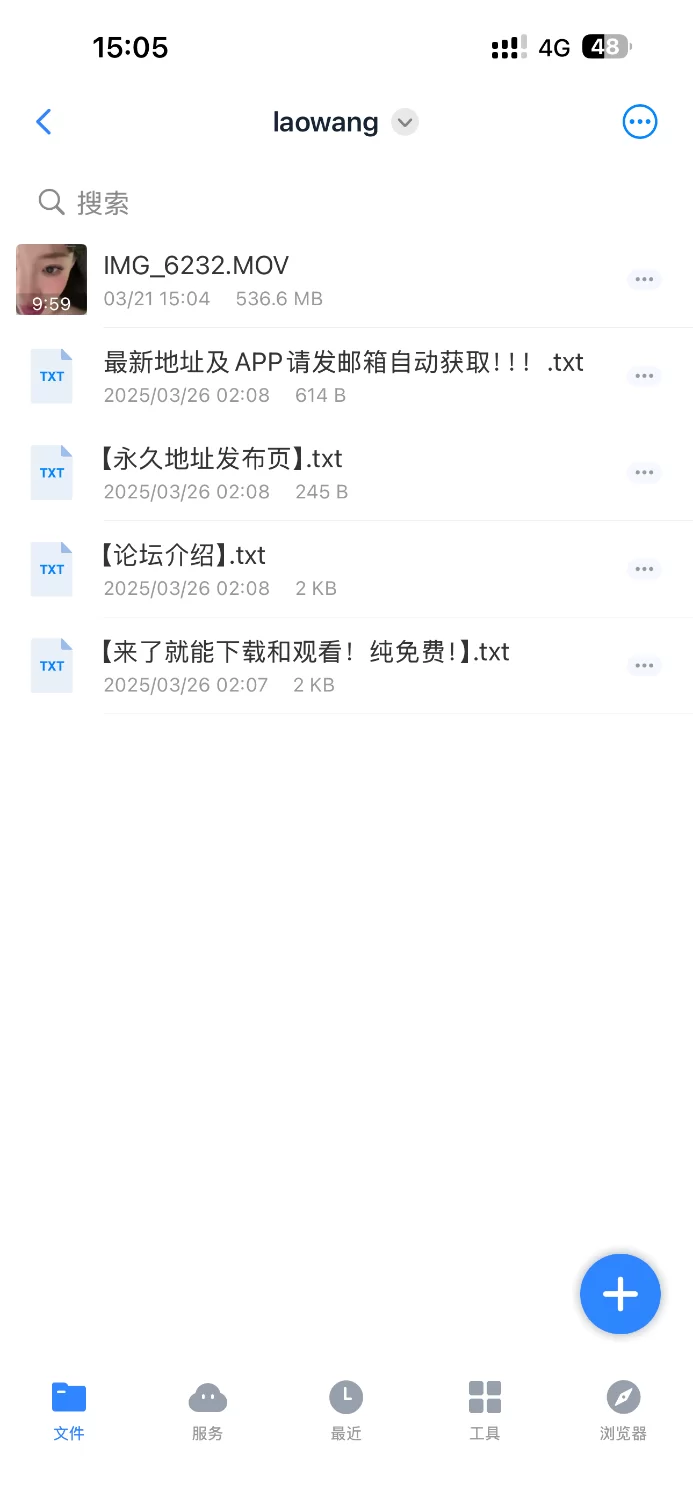Image resolution: width=693 pixels, height=1500 pixels.
Task: Switch to the 最近 tab
Action: (346, 1410)
